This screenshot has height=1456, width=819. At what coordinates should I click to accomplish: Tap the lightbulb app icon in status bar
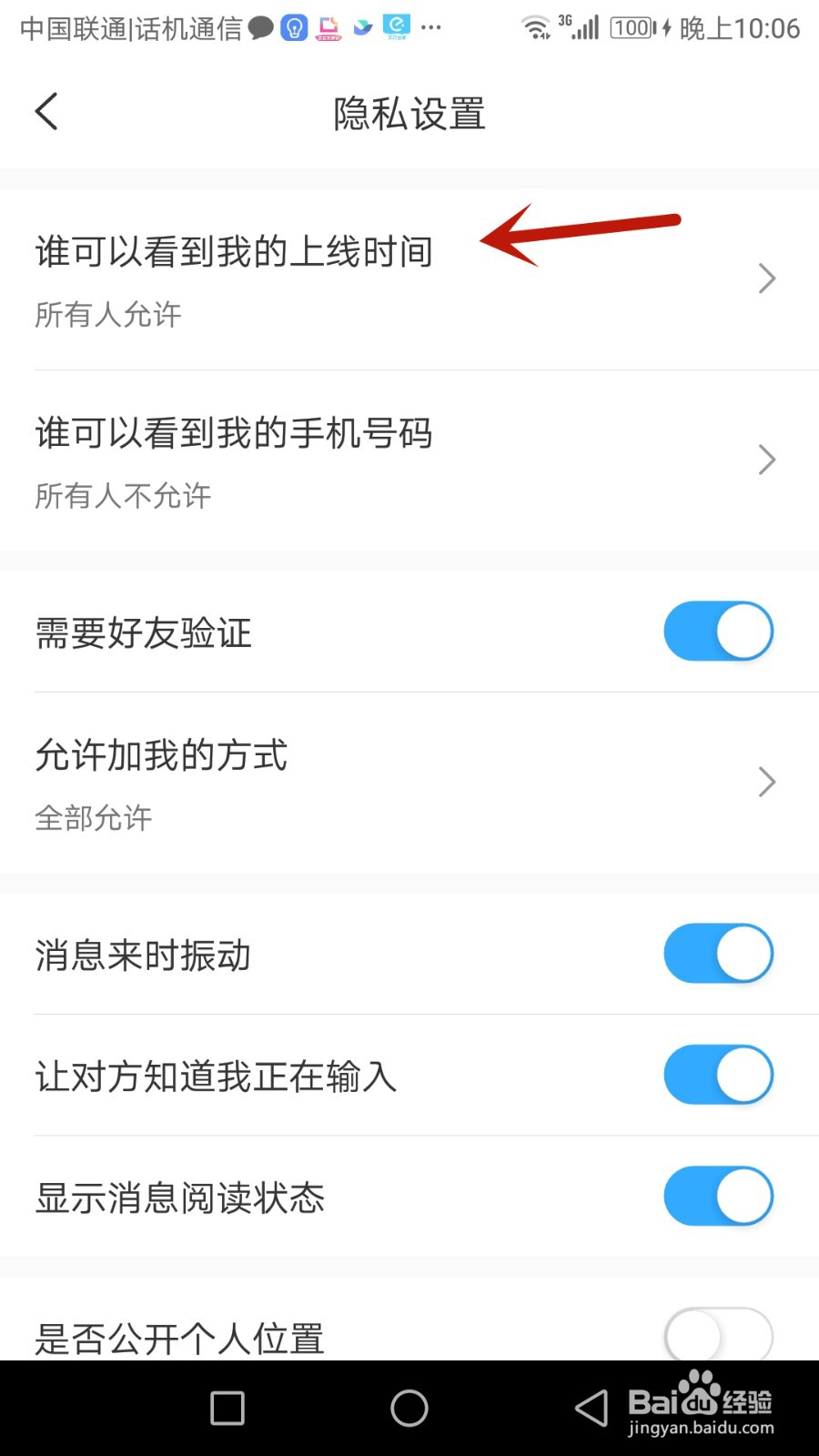(294, 28)
